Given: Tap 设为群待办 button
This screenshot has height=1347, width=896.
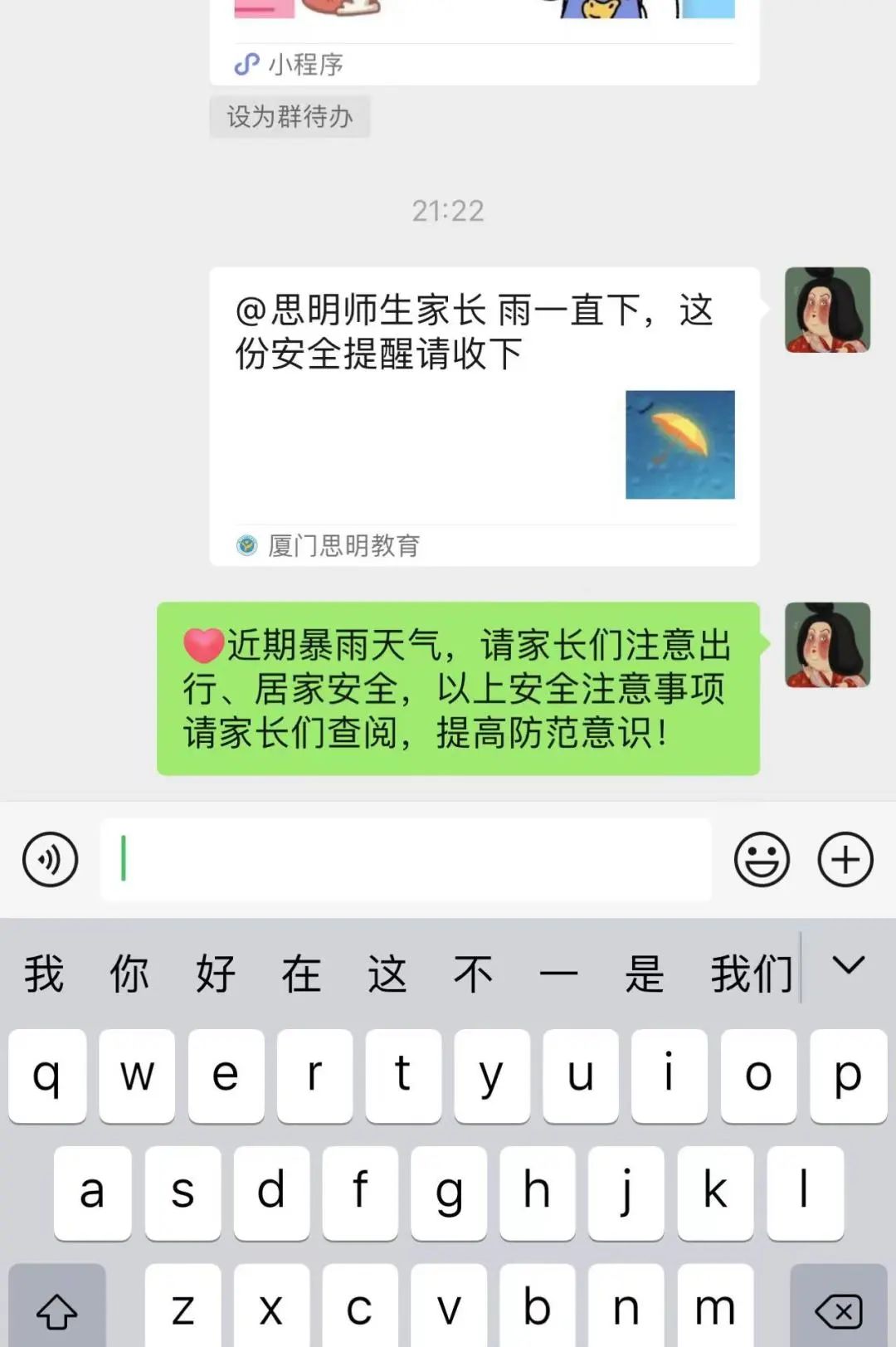Looking at the screenshot, I should point(290,117).
